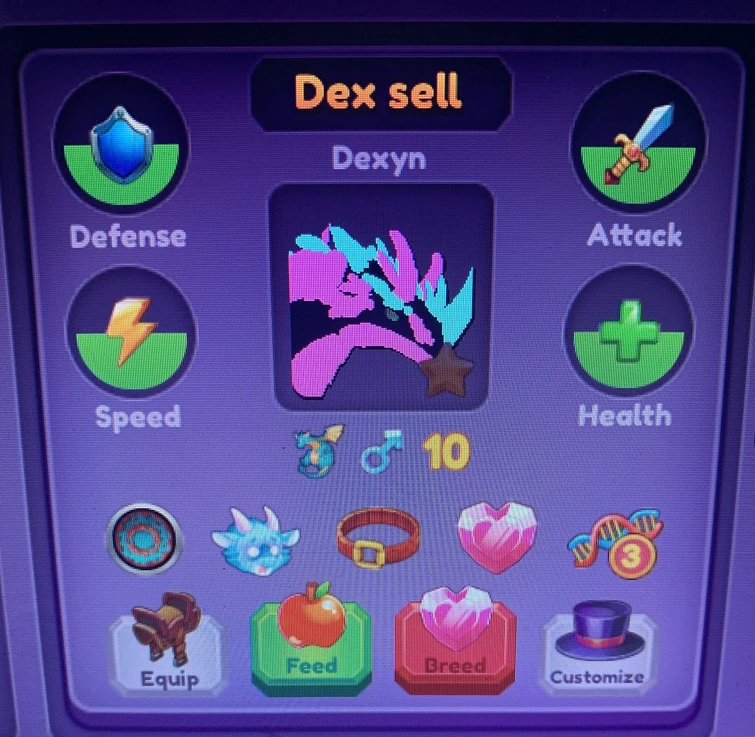Tap the Equip saddle button
This screenshot has height=737, width=755.
(166, 650)
